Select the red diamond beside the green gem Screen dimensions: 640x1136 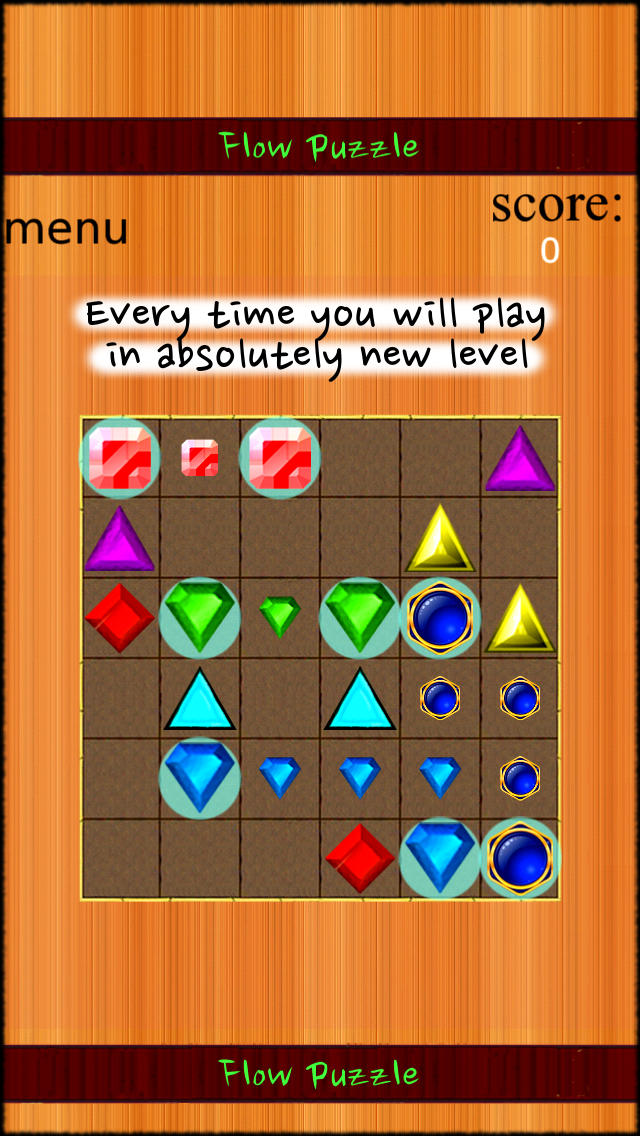point(120,618)
